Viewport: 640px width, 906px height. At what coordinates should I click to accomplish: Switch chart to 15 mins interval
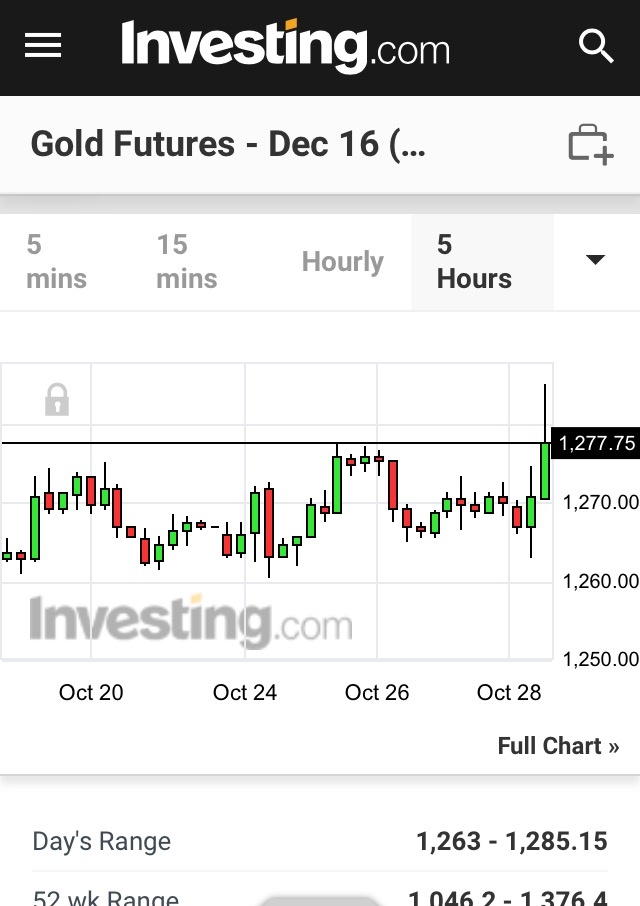(x=186, y=262)
